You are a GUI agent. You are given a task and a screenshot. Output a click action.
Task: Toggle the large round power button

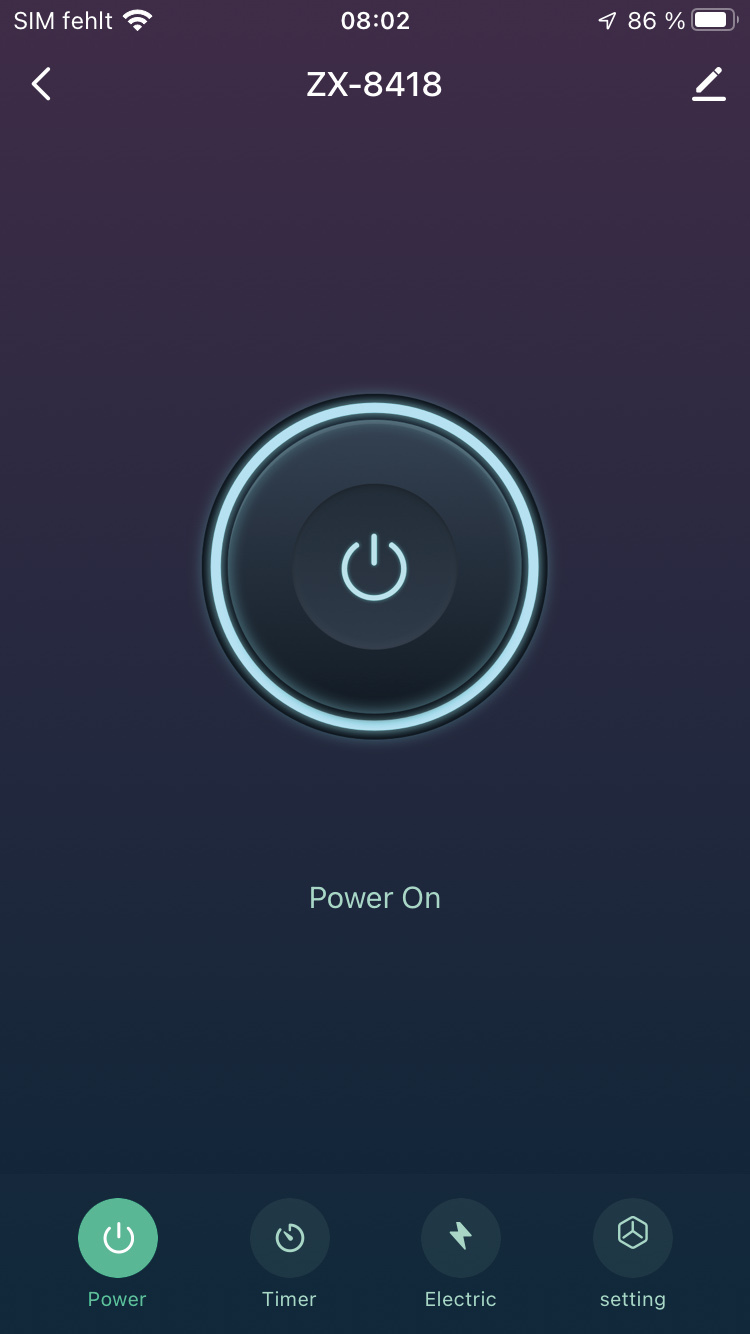pyautogui.click(x=375, y=567)
